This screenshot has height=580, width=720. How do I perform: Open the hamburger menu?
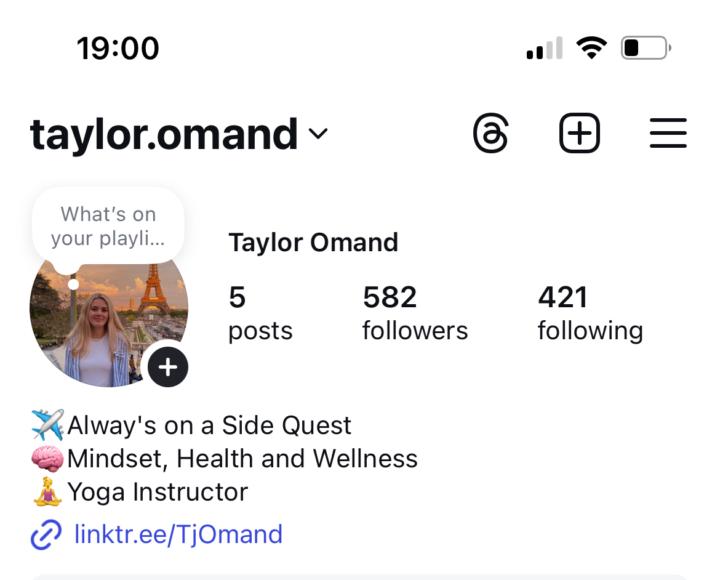coord(667,134)
